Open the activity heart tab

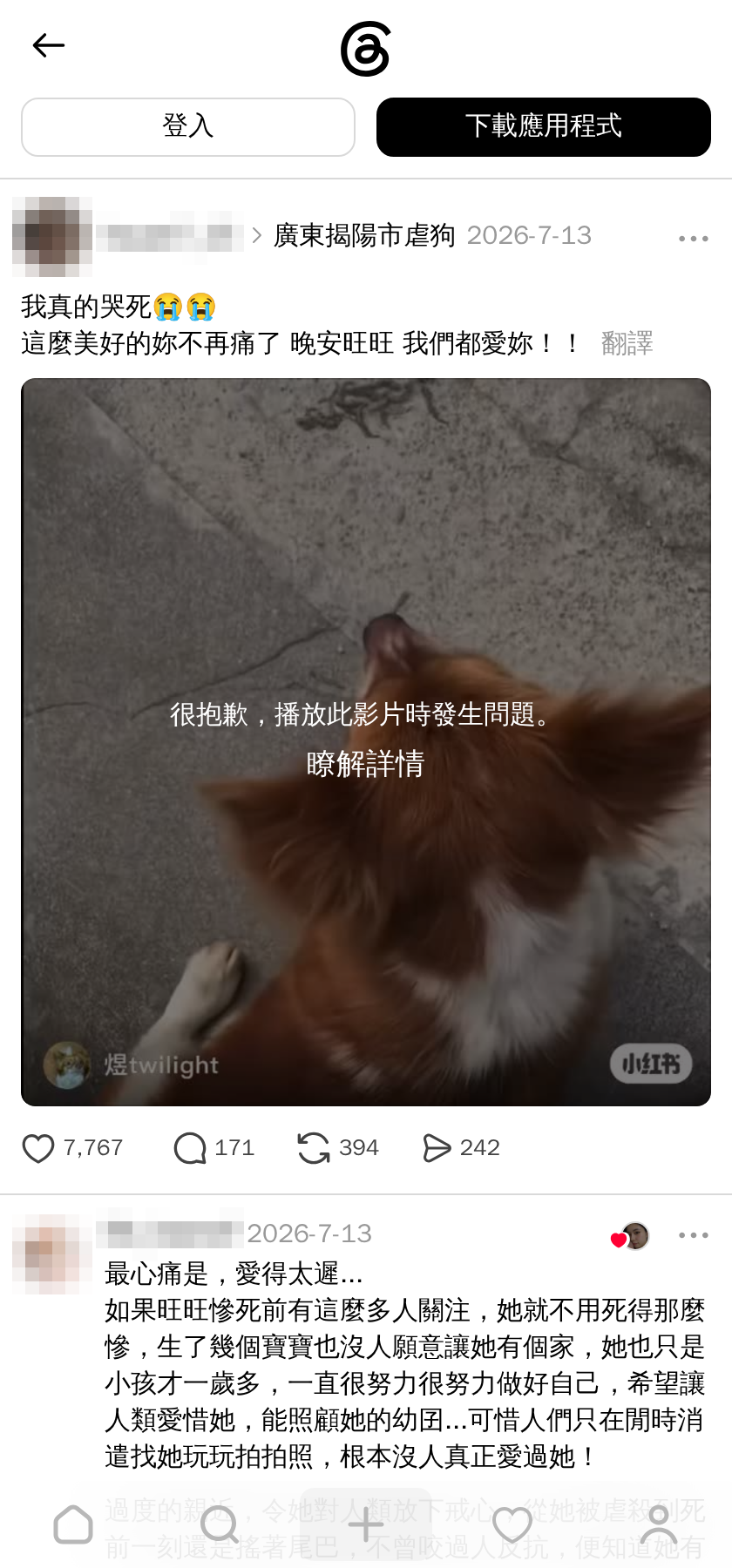pos(512,1525)
